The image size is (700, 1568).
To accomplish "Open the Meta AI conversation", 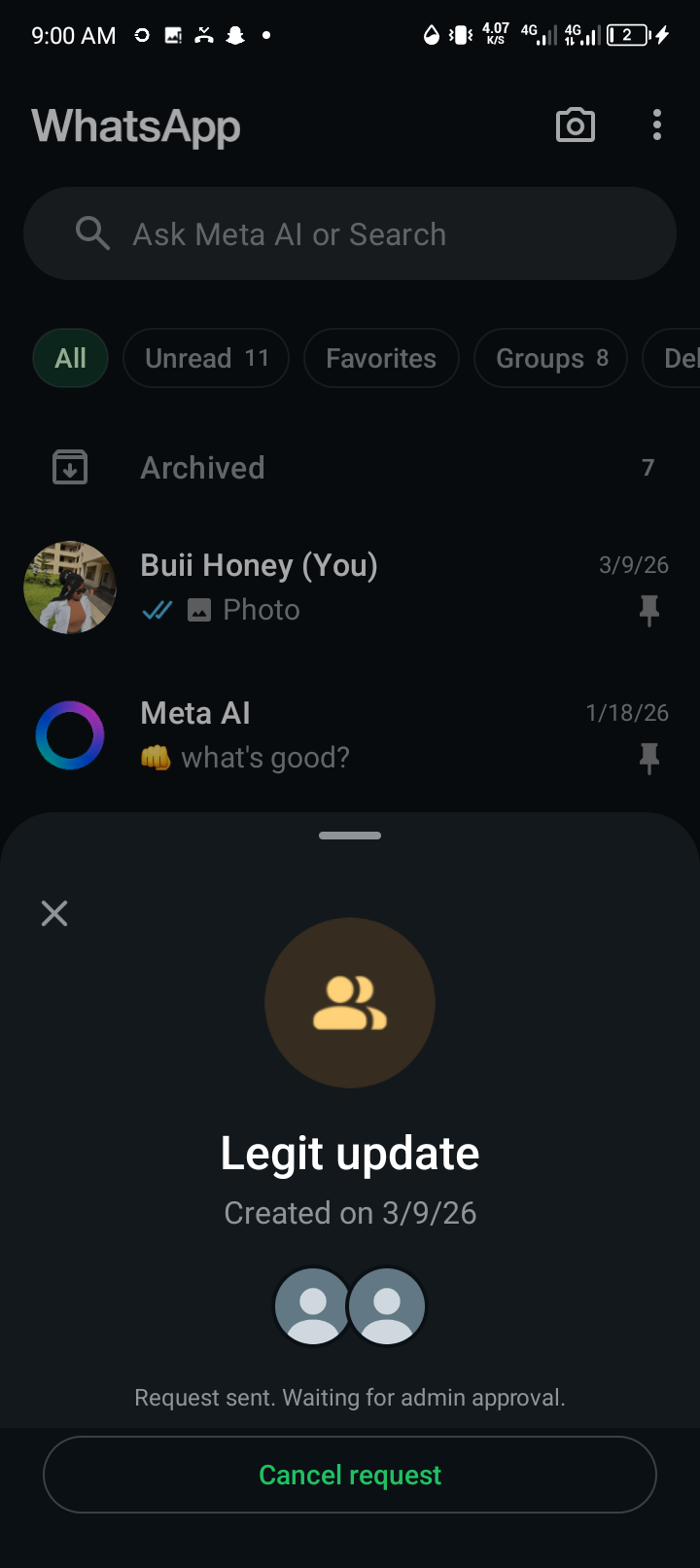I will [x=350, y=735].
